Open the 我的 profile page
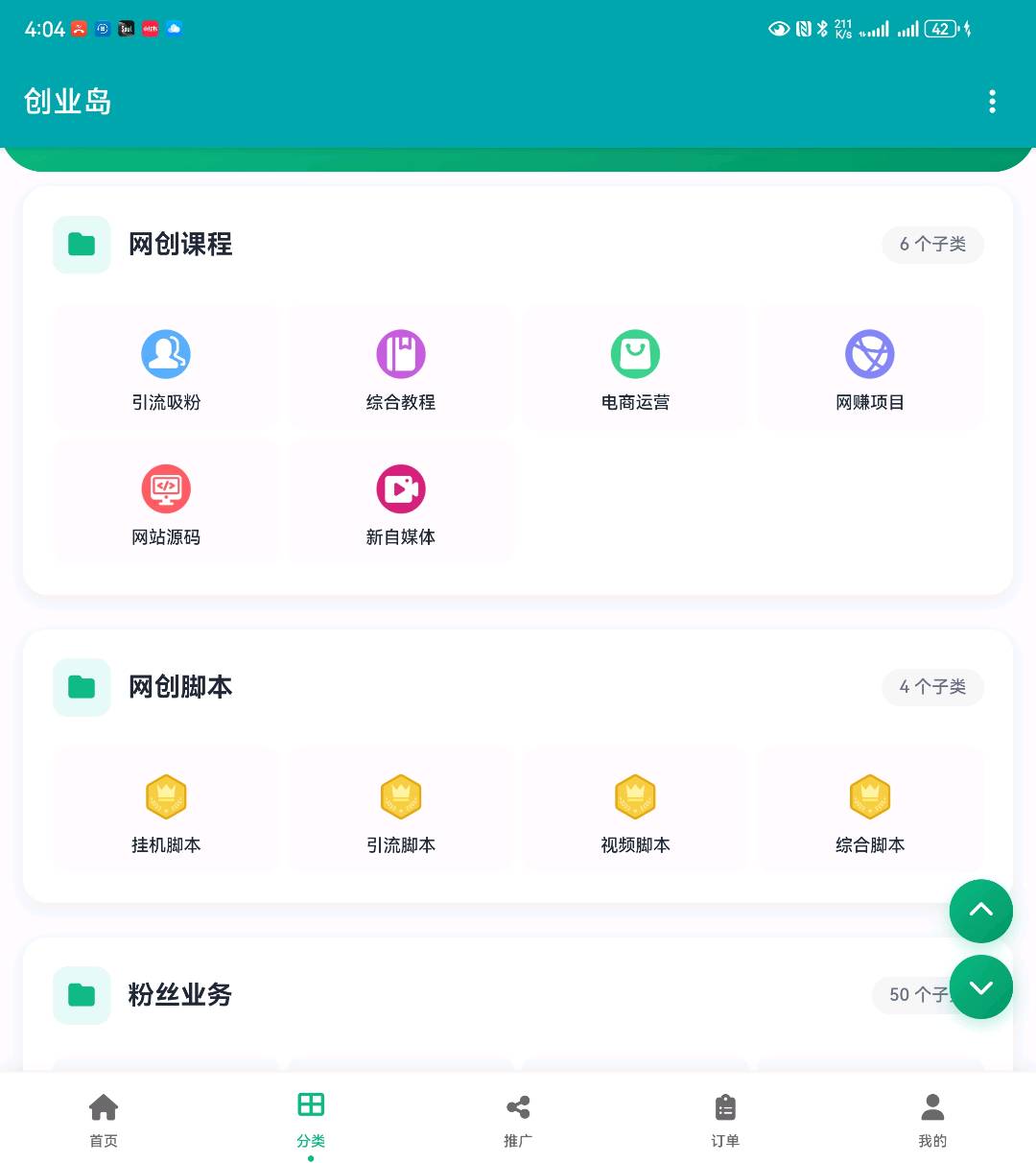The height and width of the screenshot is (1163, 1036). [x=932, y=1119]
